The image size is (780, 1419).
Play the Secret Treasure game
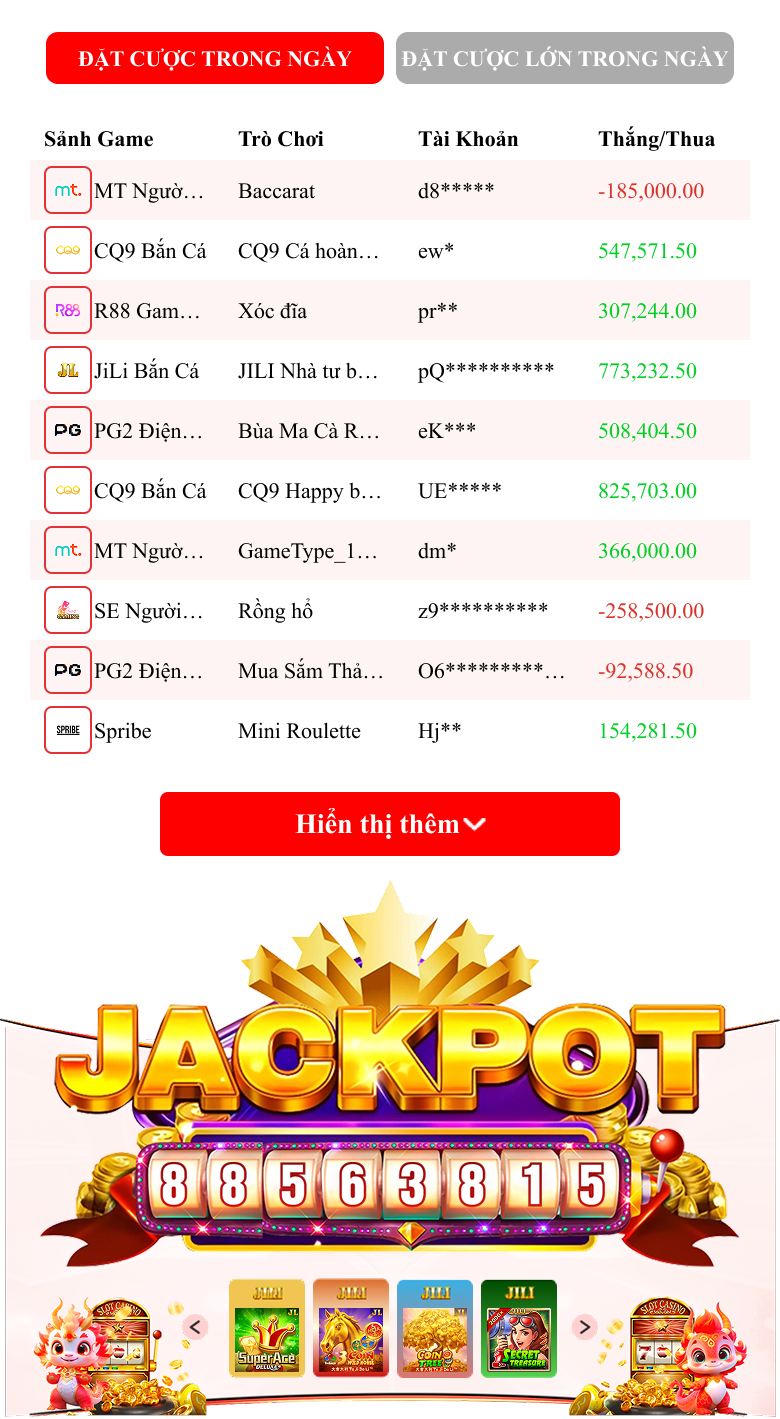[519, 1328]
